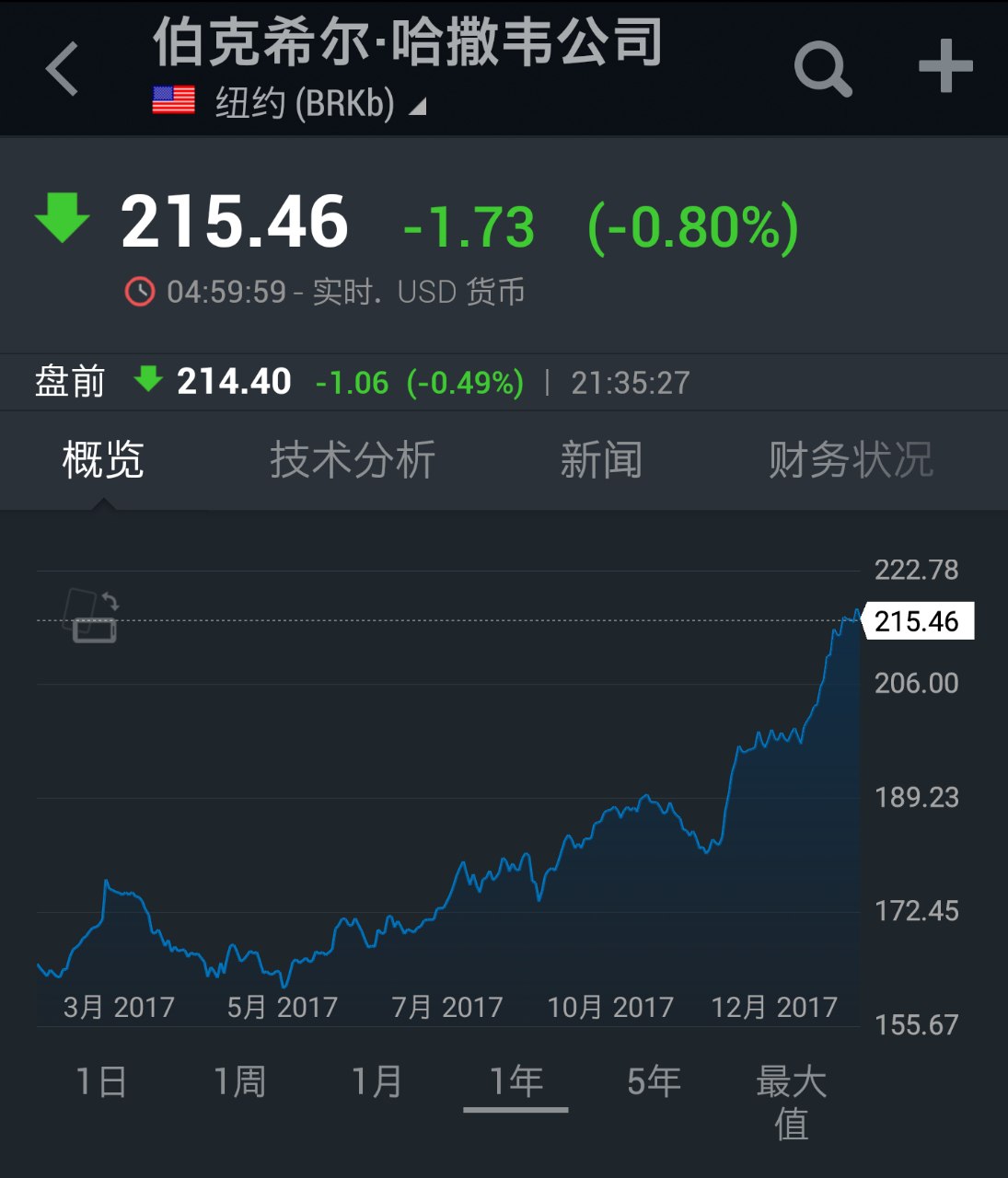Viewport: 1008px width, 1178px height.
Task: View the 财务状况 tab
Action: pos(851,459)
